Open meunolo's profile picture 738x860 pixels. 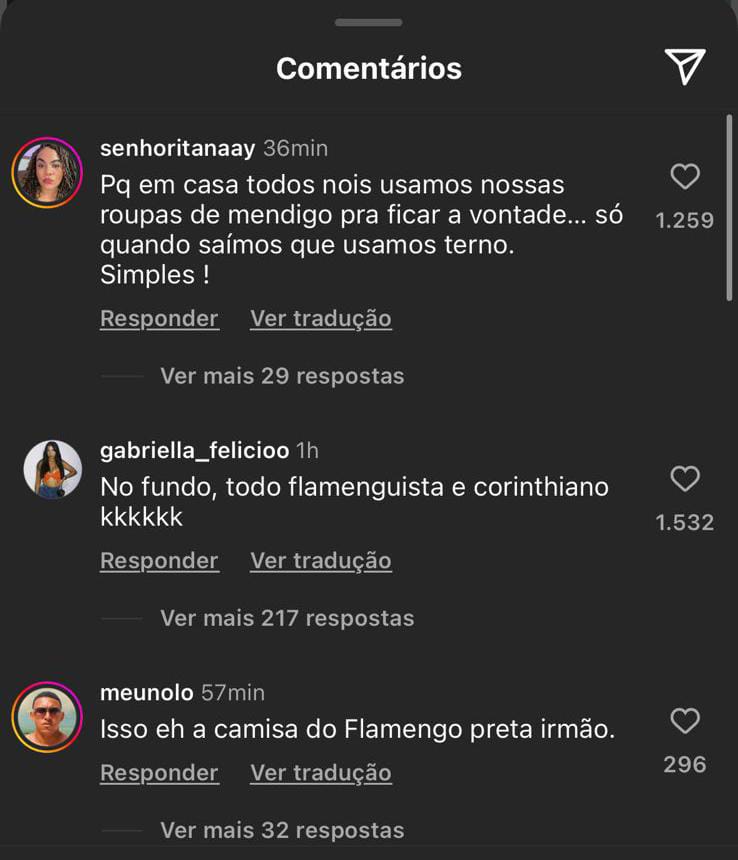pos(47,716)
